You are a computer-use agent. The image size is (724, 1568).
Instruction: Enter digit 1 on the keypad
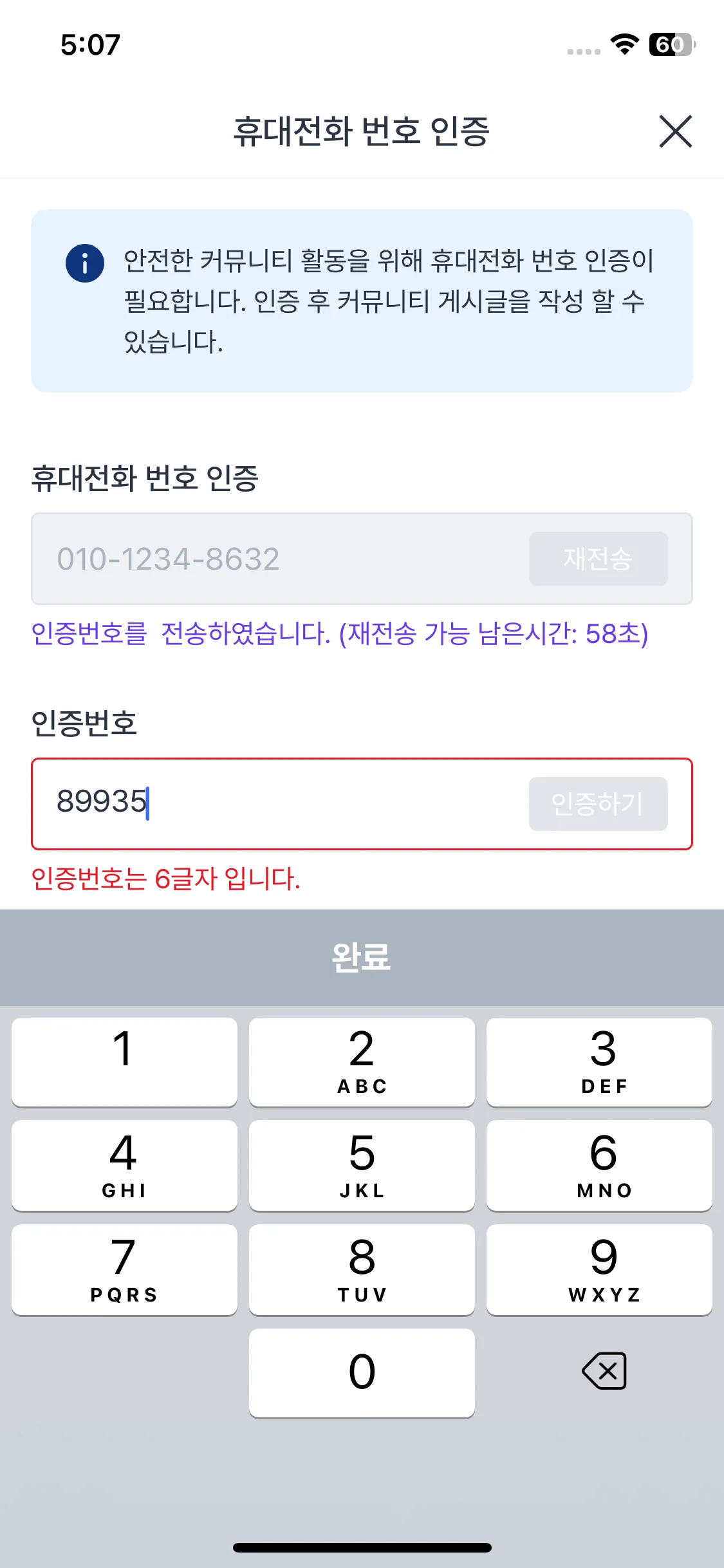tap(124, 1062)
